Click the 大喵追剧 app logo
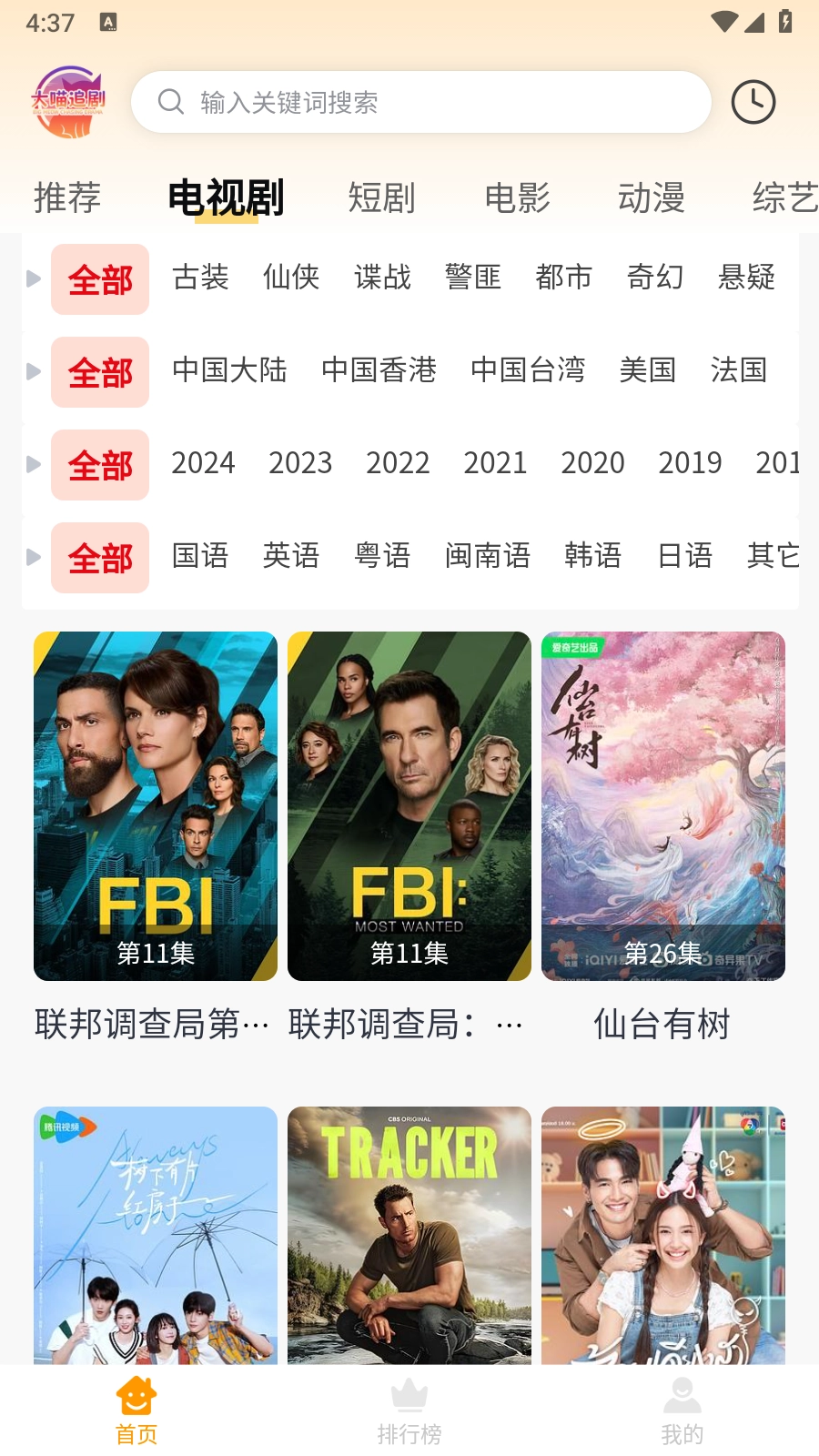 68,102
